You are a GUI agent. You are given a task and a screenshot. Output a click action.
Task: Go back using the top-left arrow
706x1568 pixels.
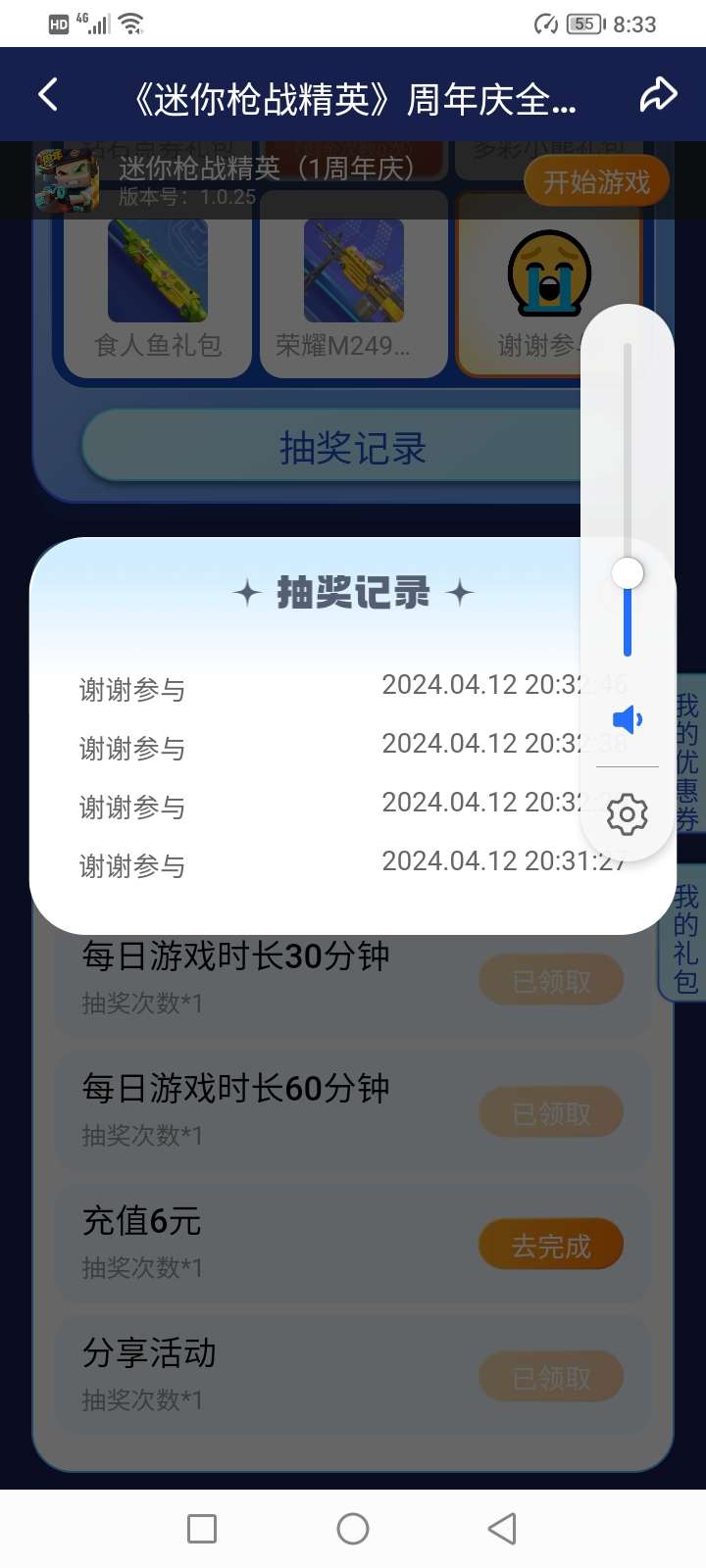tap(47, 95)
